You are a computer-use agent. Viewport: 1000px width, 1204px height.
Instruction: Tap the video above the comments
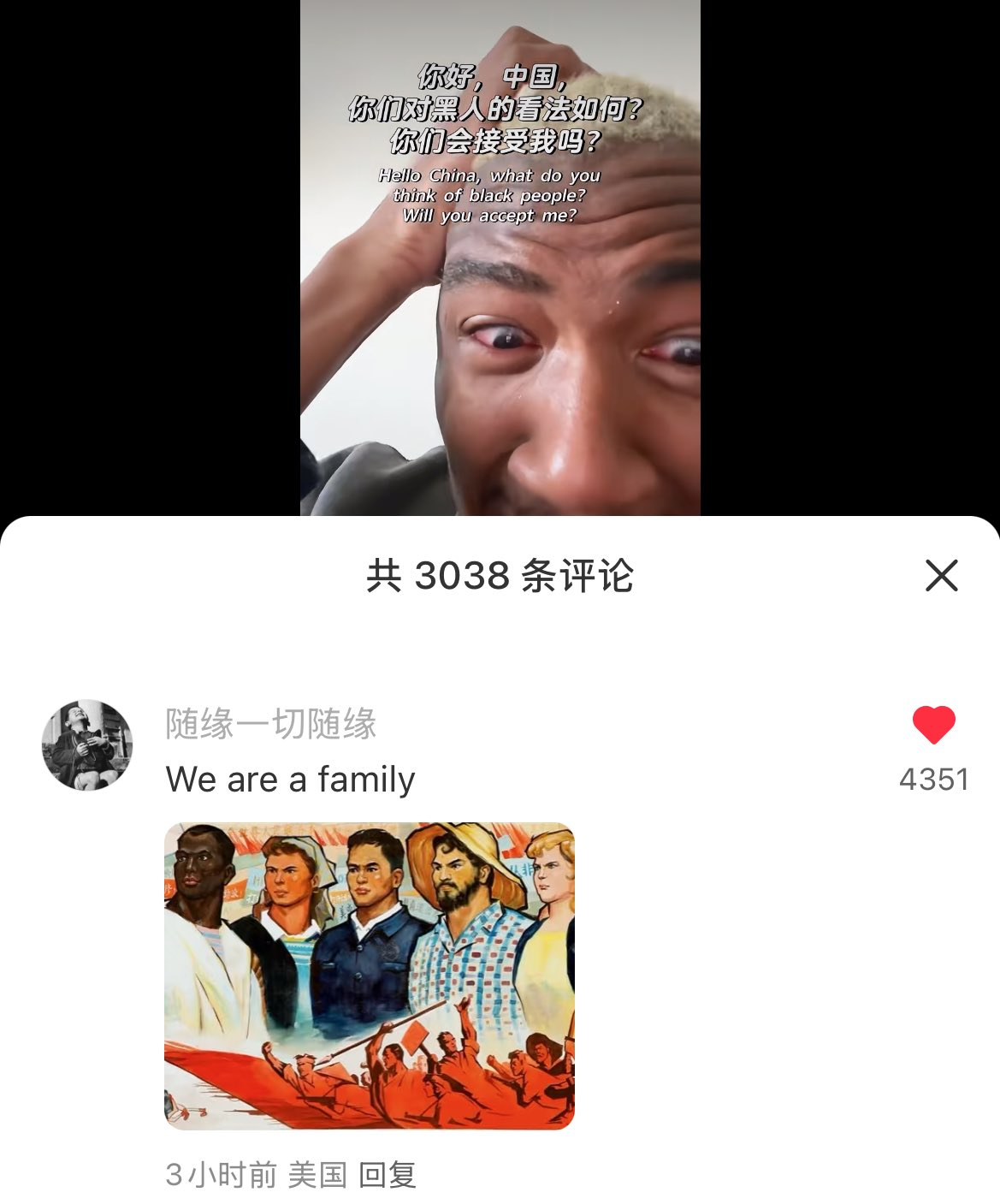pyautogui.click(x=500, y=257)
